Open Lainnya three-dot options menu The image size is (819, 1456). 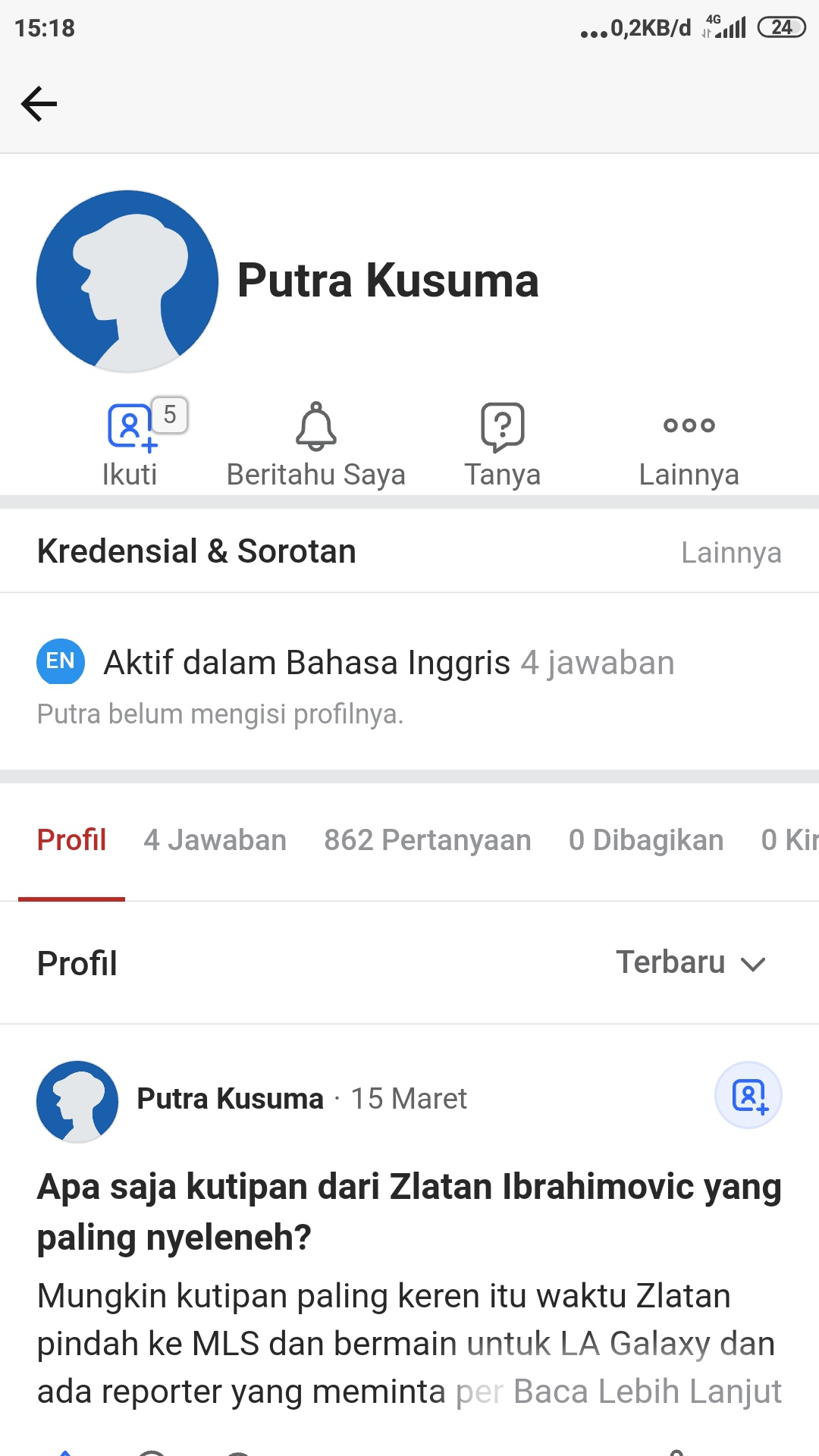689,443
